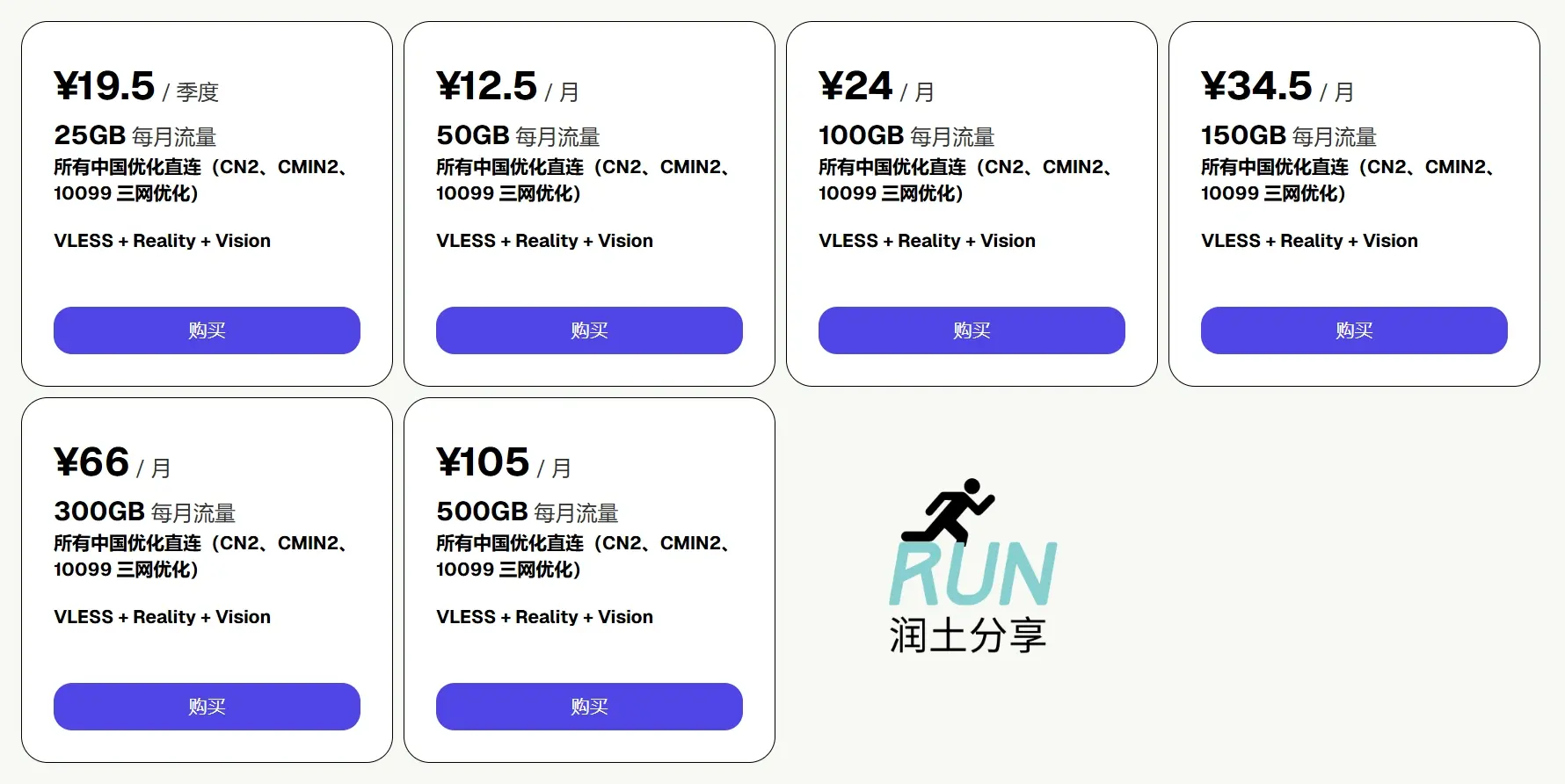Viewport: 1565px width, 784px height.
Task: Buy the ¥66 monthly 300GB plan
Action: pyautogui.click(x=207, y=707)
